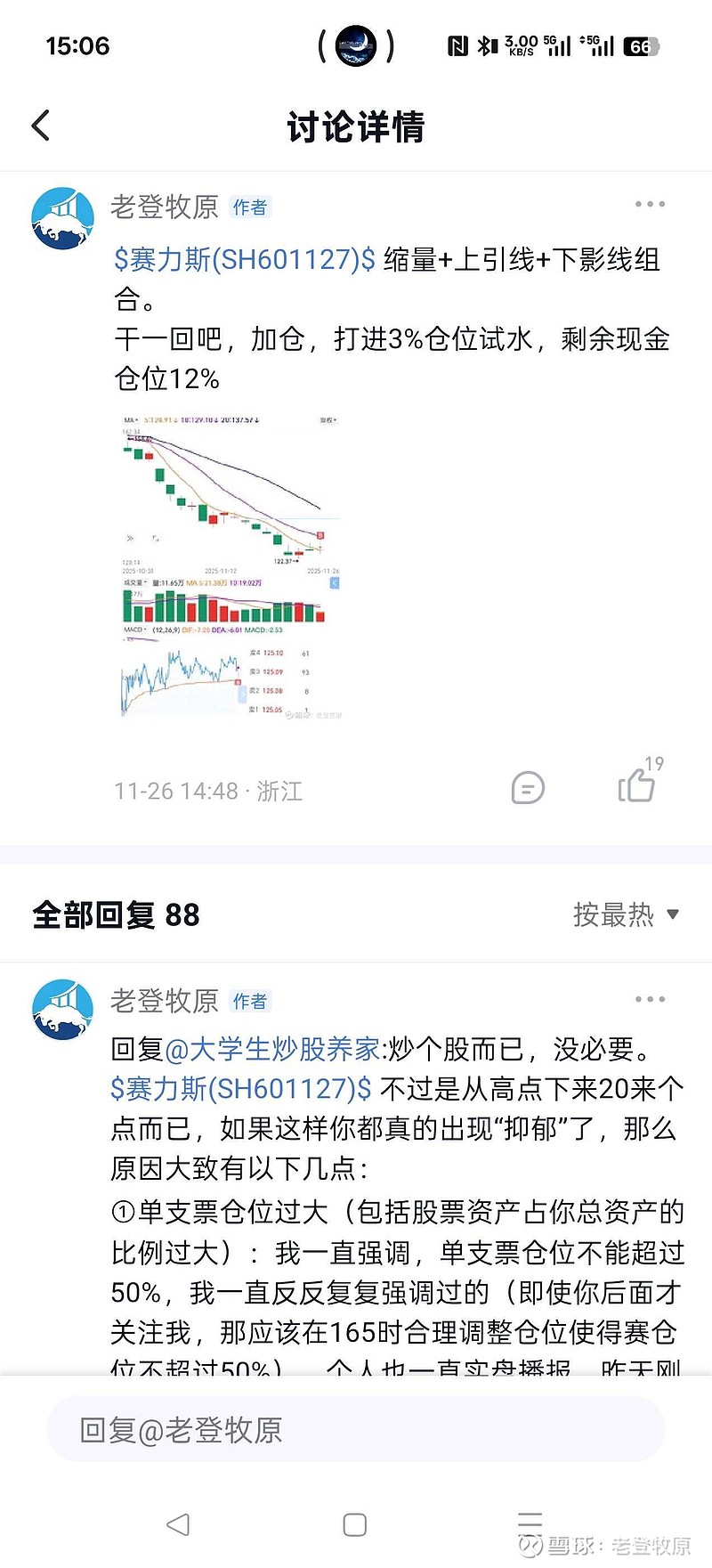The width and height of the screenshot is (712, 1568).
Task: Collapse the reply thread via 按最热 arrow
Action: pos(675,914)
